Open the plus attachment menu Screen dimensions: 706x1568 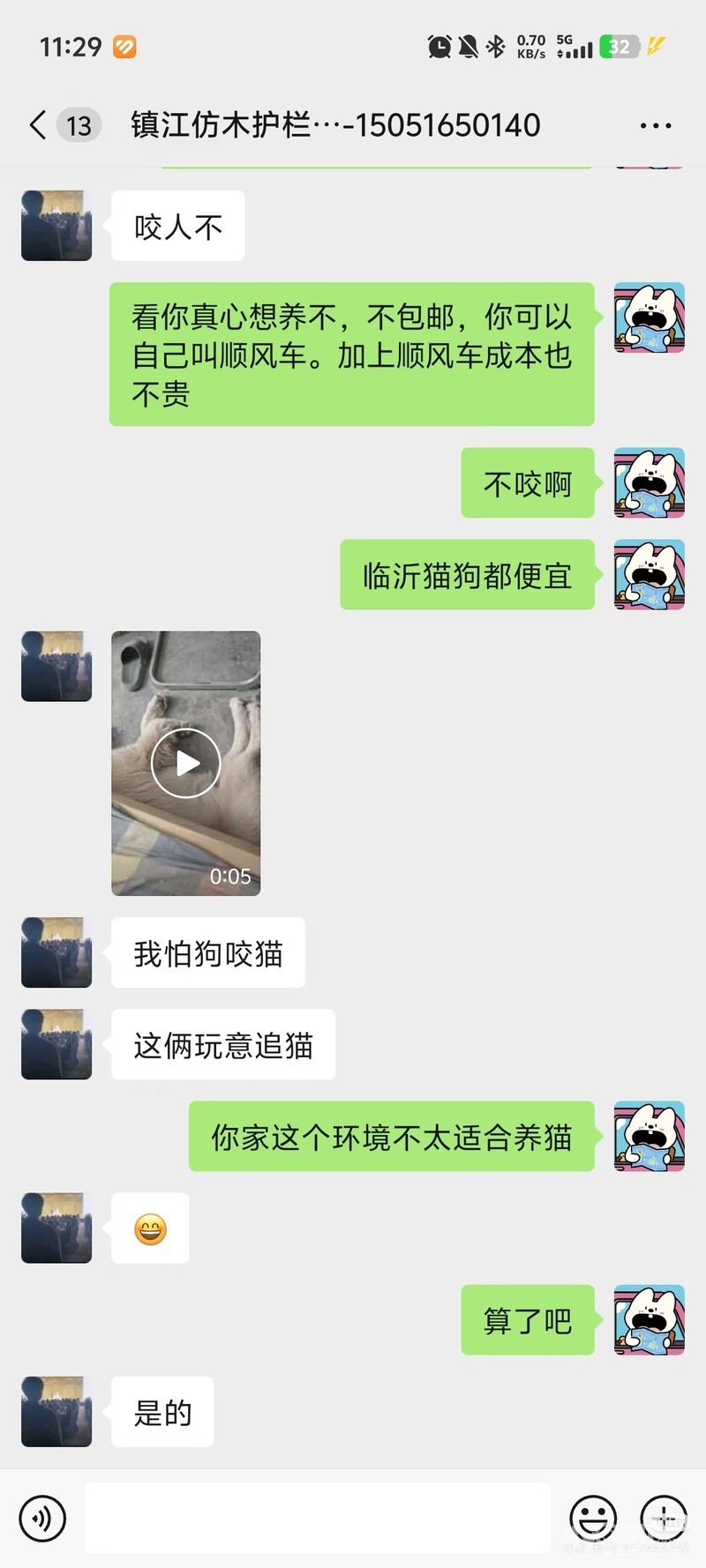[x=664, y=1518]
